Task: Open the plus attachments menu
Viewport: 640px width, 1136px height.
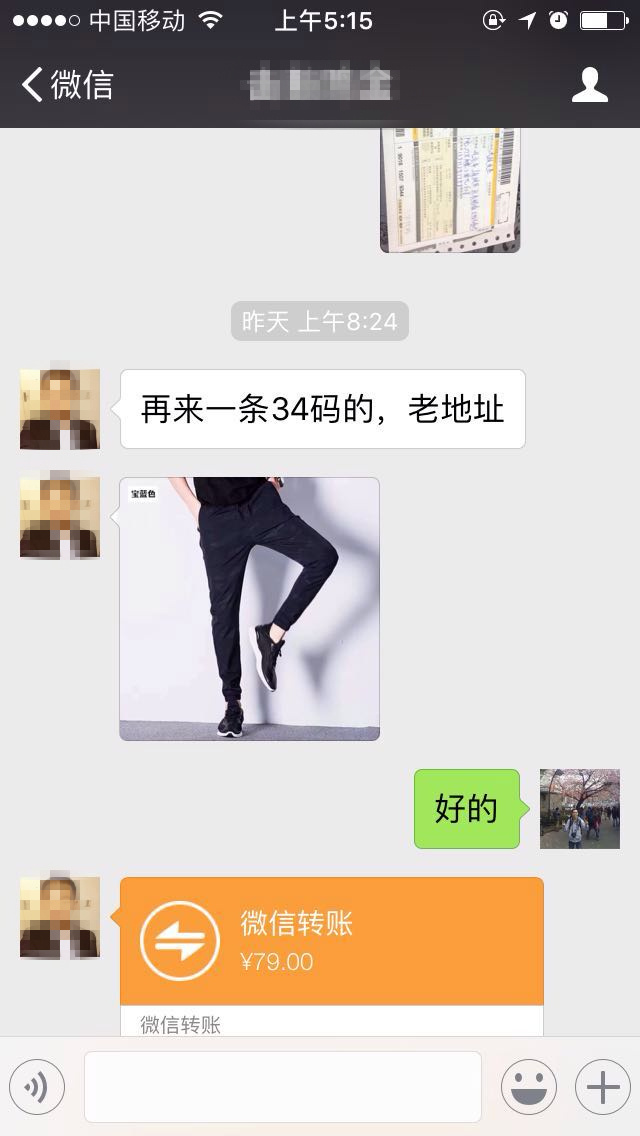Action: pos(602,1087)
